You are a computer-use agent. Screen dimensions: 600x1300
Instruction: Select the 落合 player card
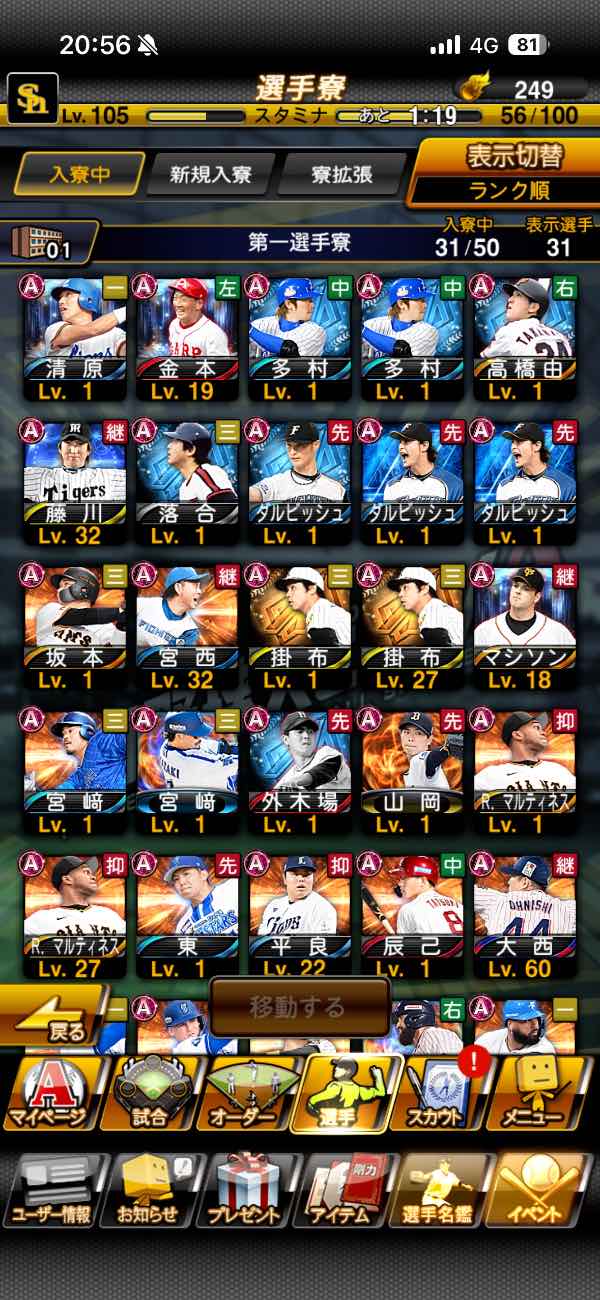point(187,482)
